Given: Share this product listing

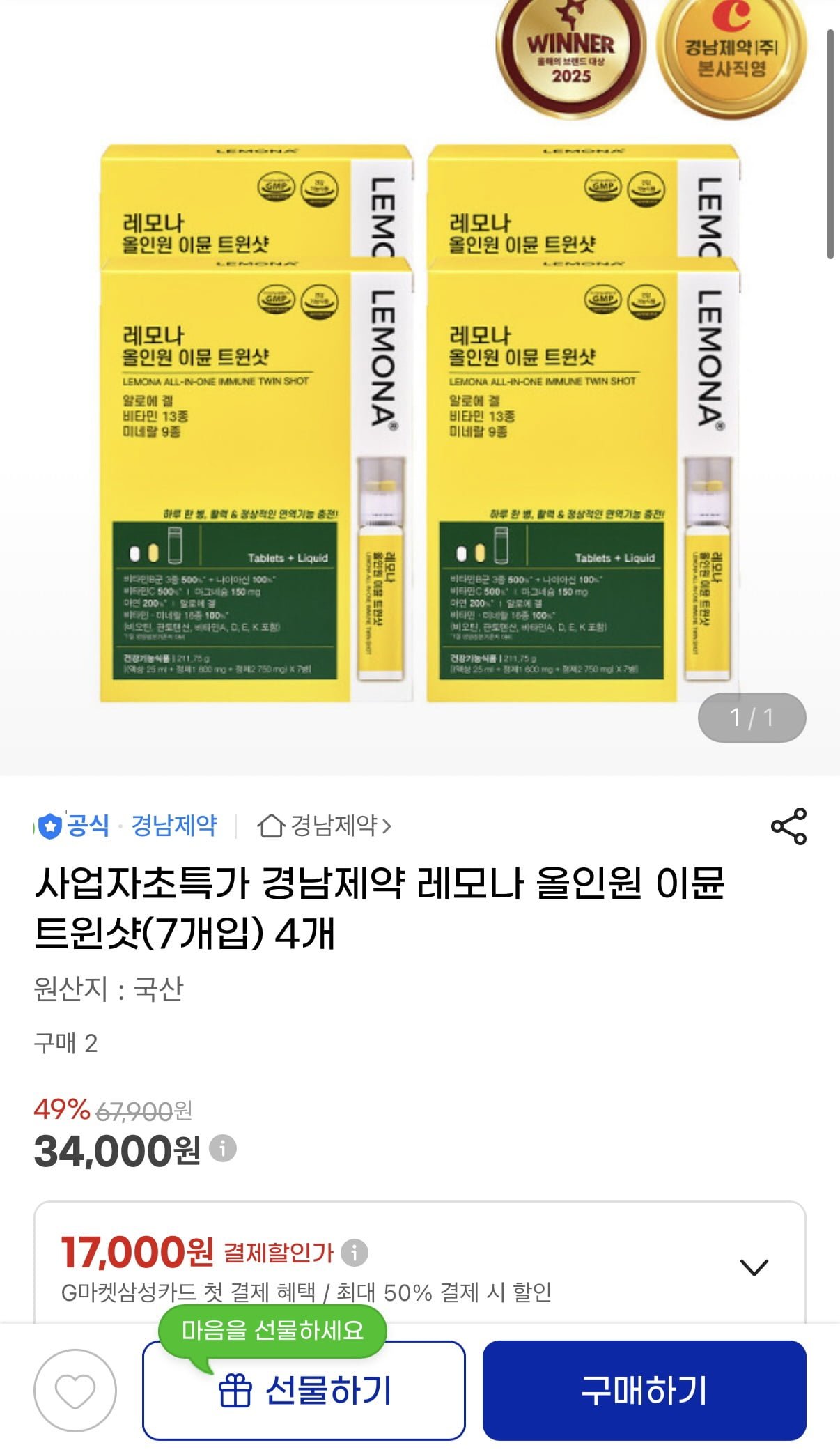Looking at the screenshot, I should tap(788, 826).
